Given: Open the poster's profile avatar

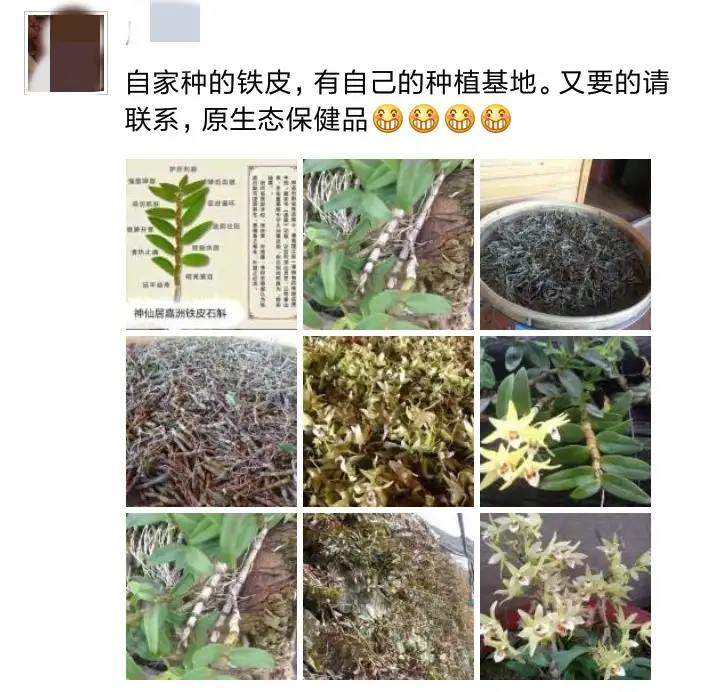Looking at the screenshot, I should 66,52.
